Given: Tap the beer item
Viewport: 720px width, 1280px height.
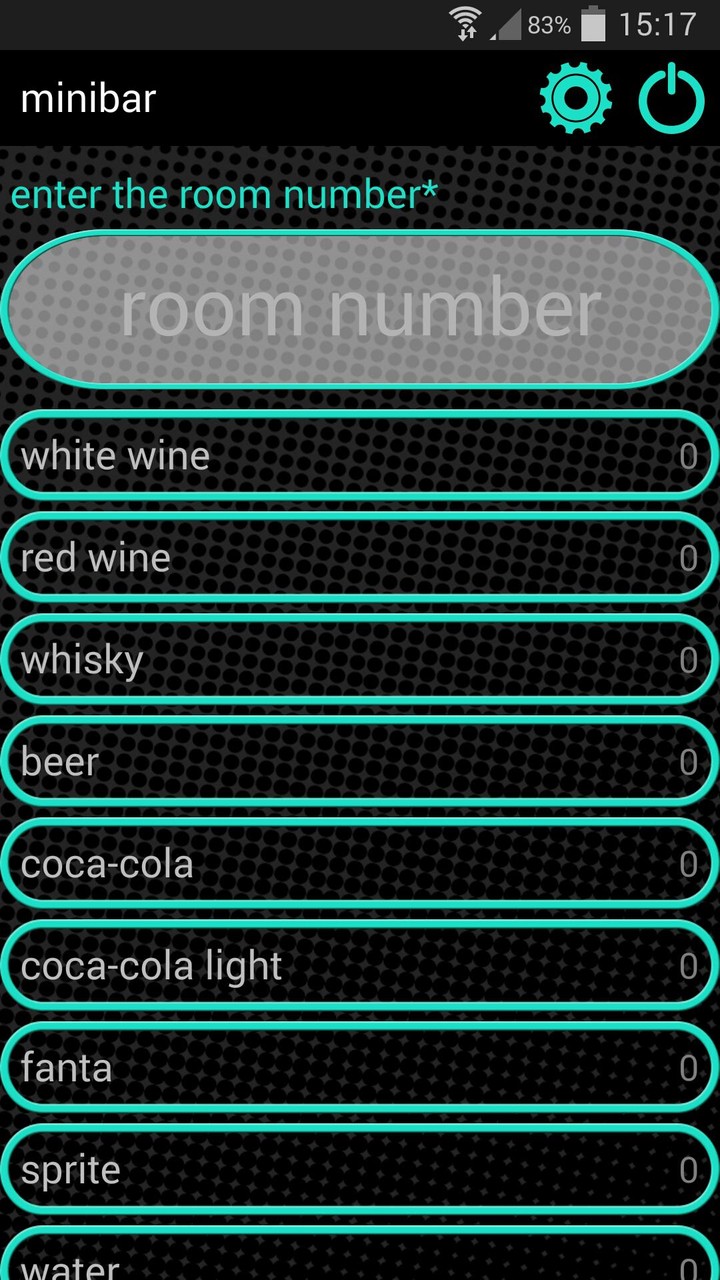Looking at the screenshot, I should pos(360,761).
